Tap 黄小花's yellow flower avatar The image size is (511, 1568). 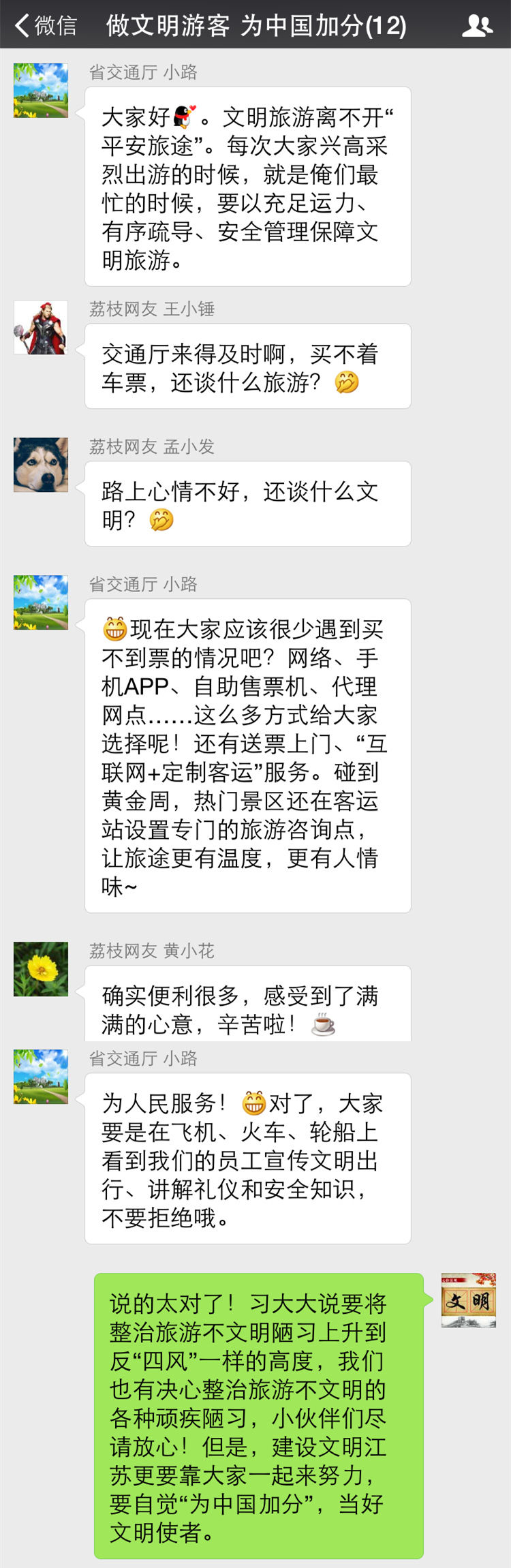[41, 969]
